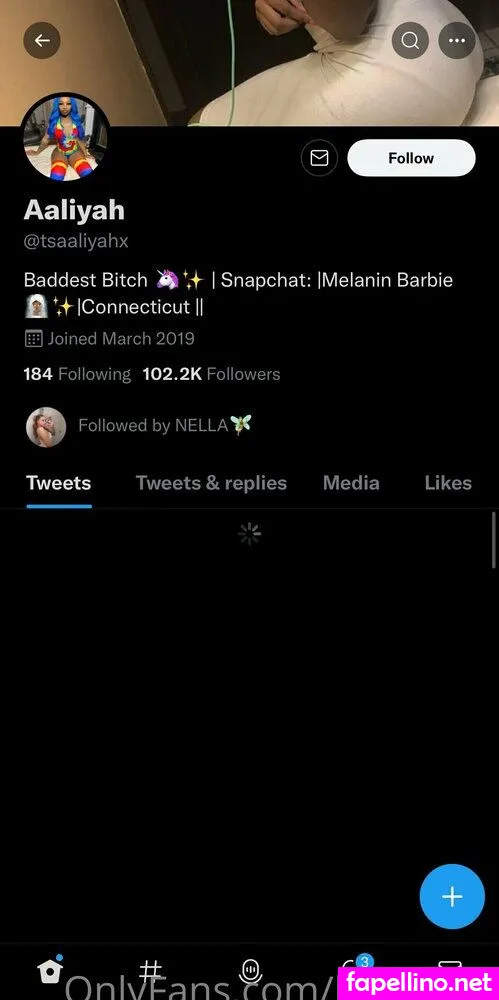View the 102.2K Followers list
This screenshot has width=499, height=1000.
click(211, 374)
